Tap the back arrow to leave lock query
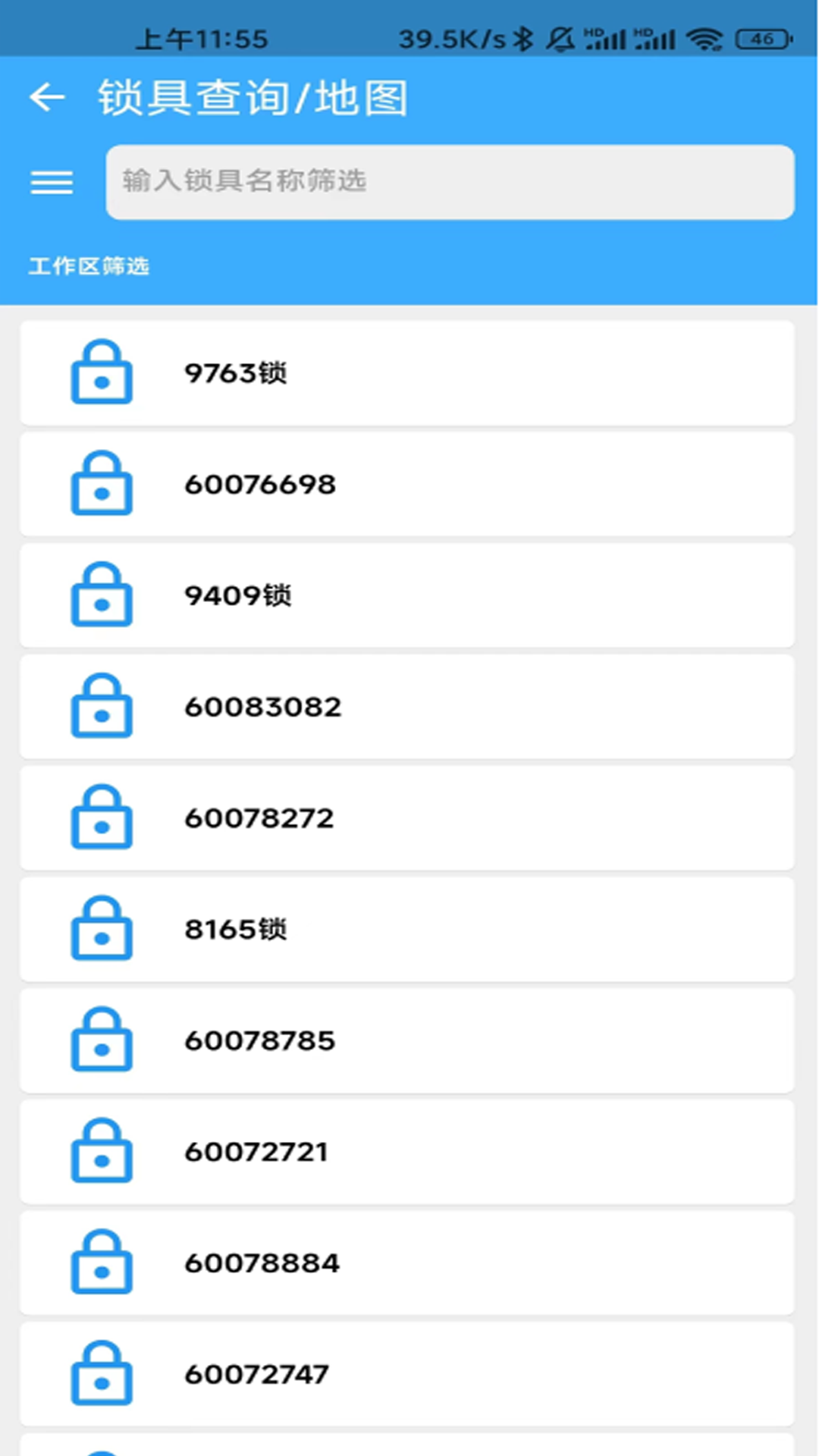 [x=48, y=97]
